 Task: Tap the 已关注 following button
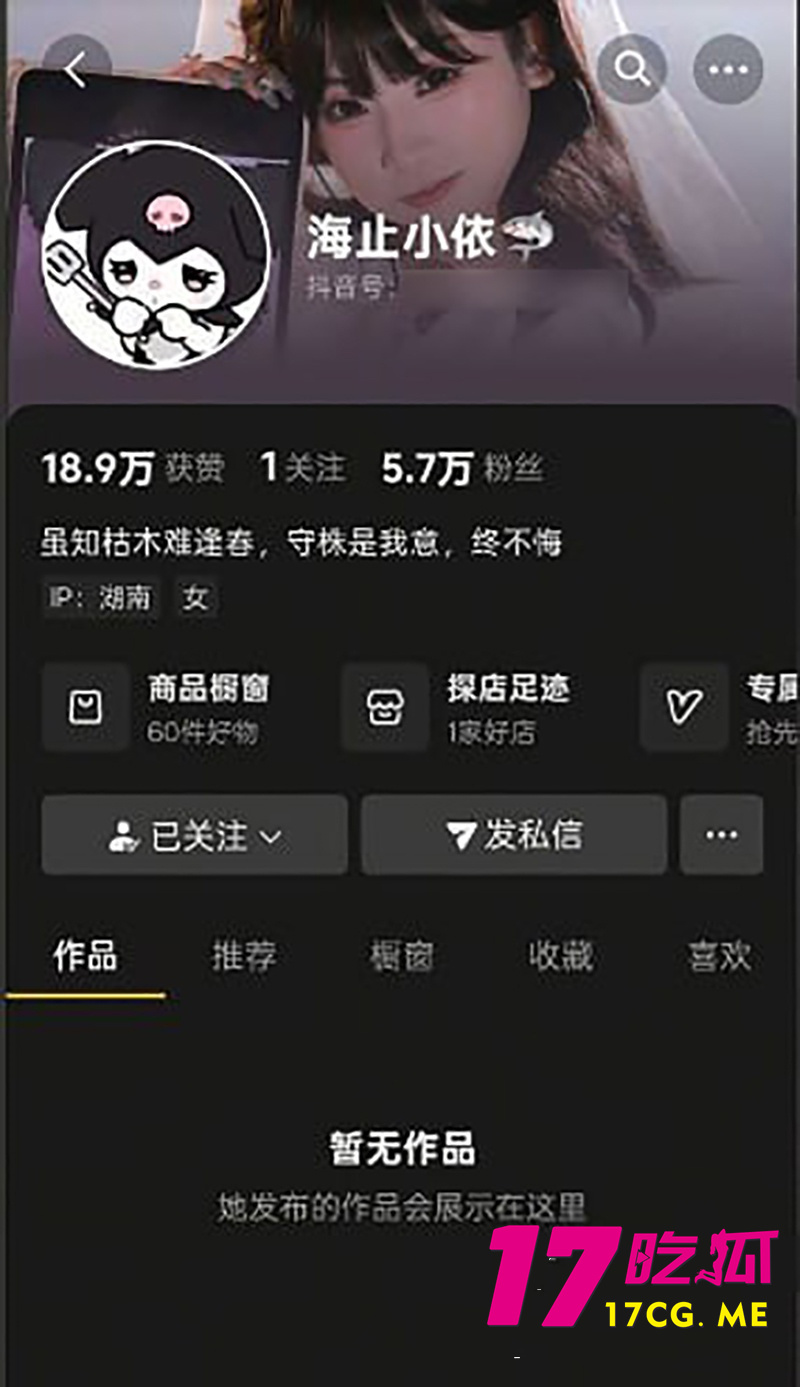[195, 835]
